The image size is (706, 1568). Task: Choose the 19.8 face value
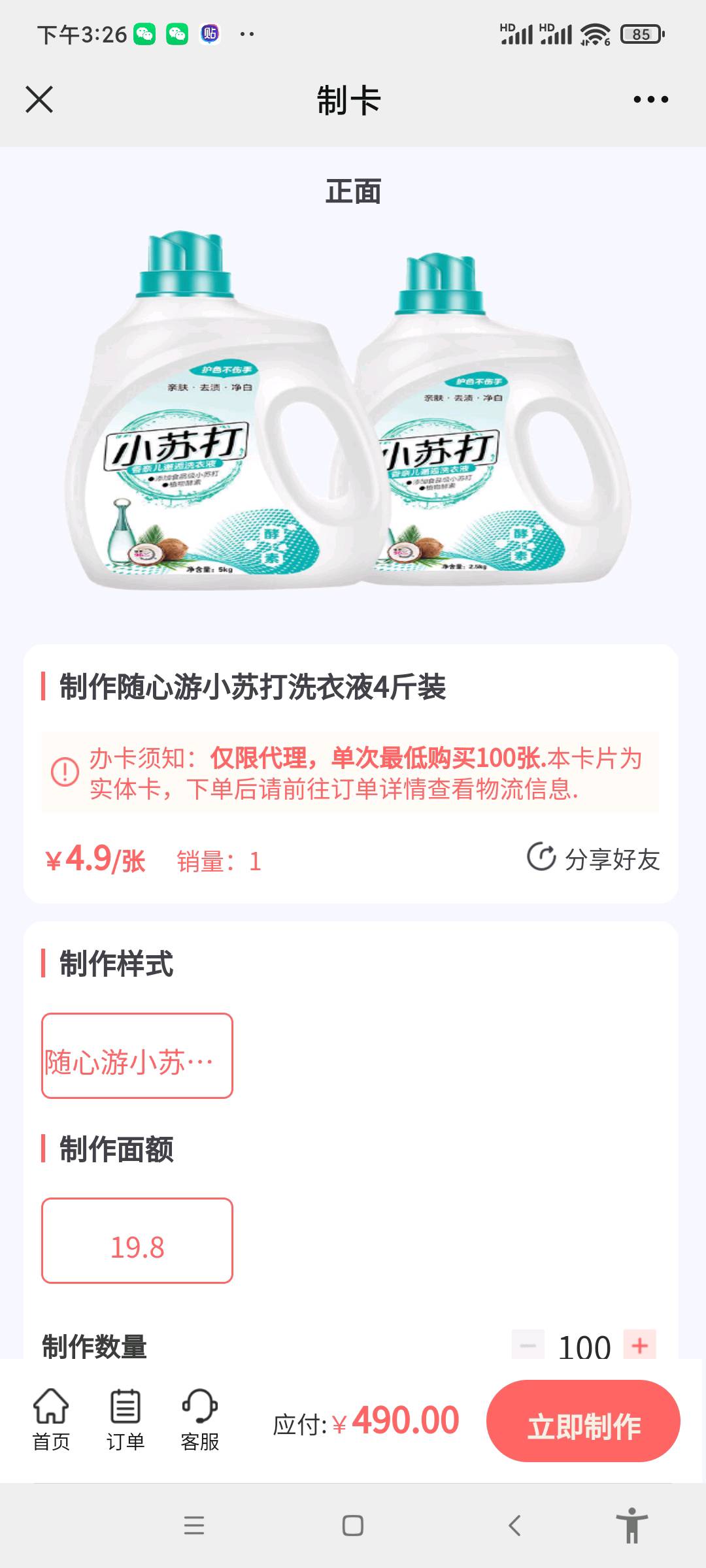137,1241
